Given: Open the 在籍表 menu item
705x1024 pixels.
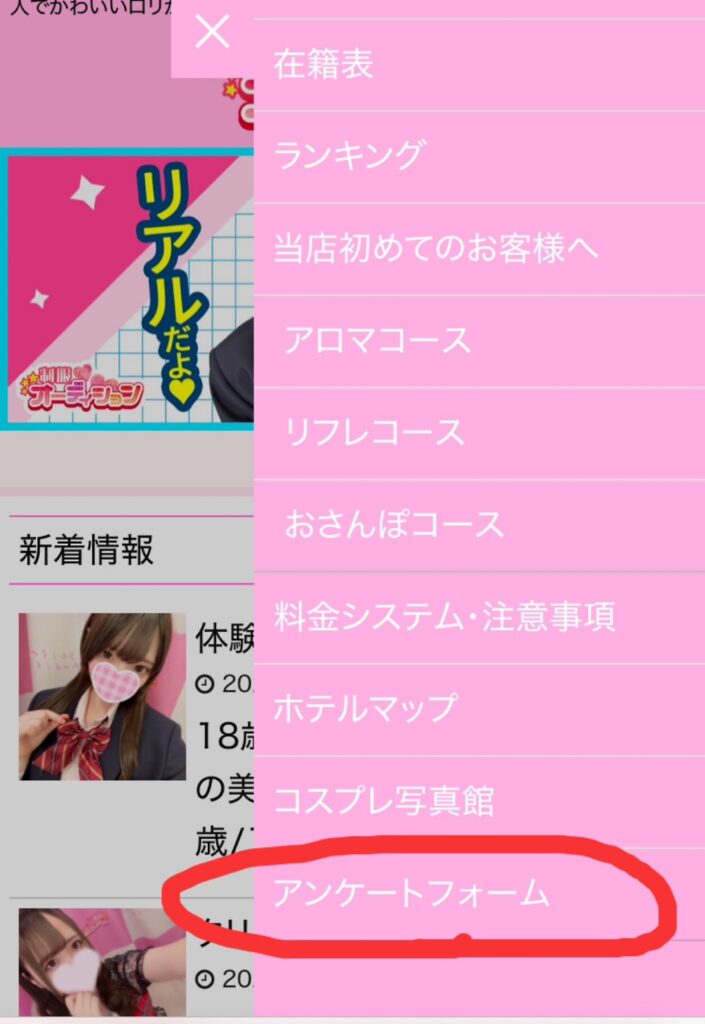Looking at the screenshot, I should 324,65.
